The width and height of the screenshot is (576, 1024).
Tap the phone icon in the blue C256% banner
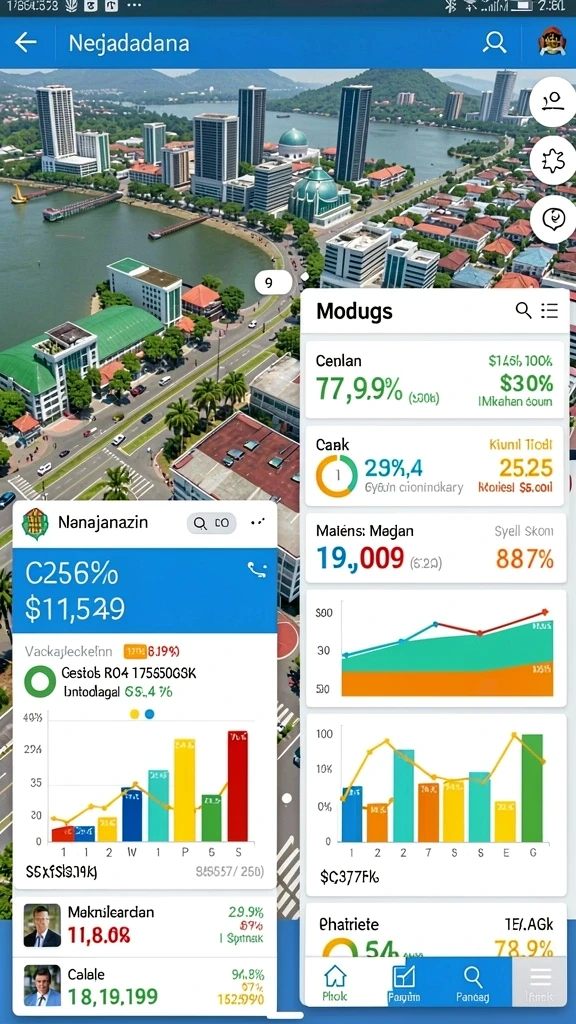tap(257, 570)
